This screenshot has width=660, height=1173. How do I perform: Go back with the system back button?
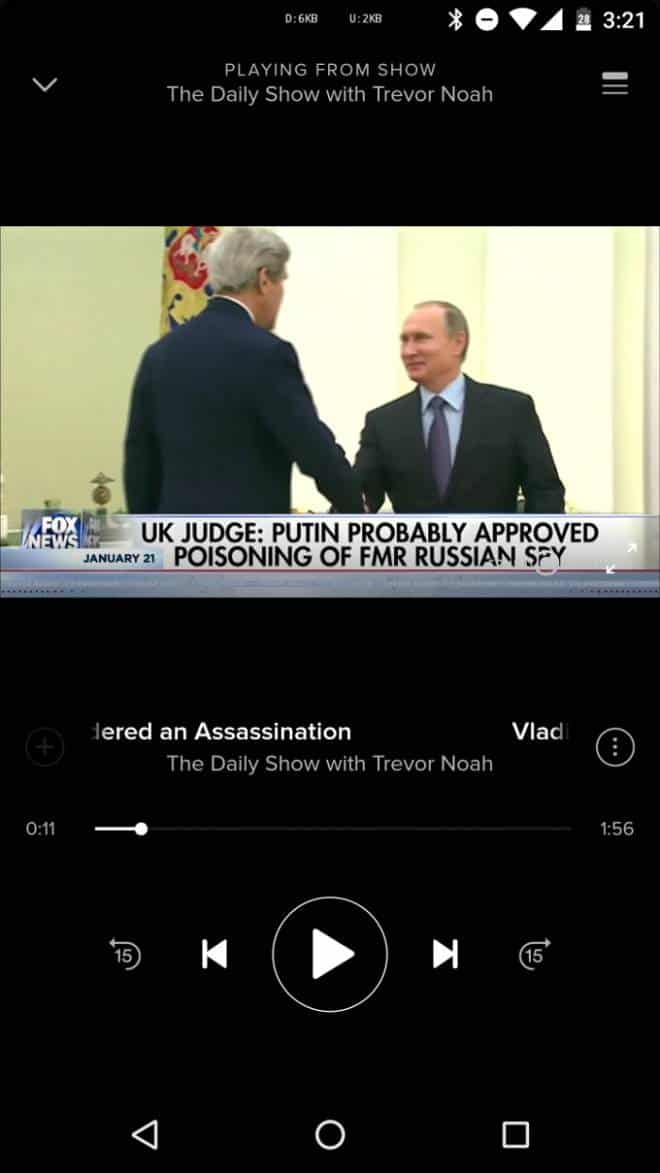[145, 1133]
